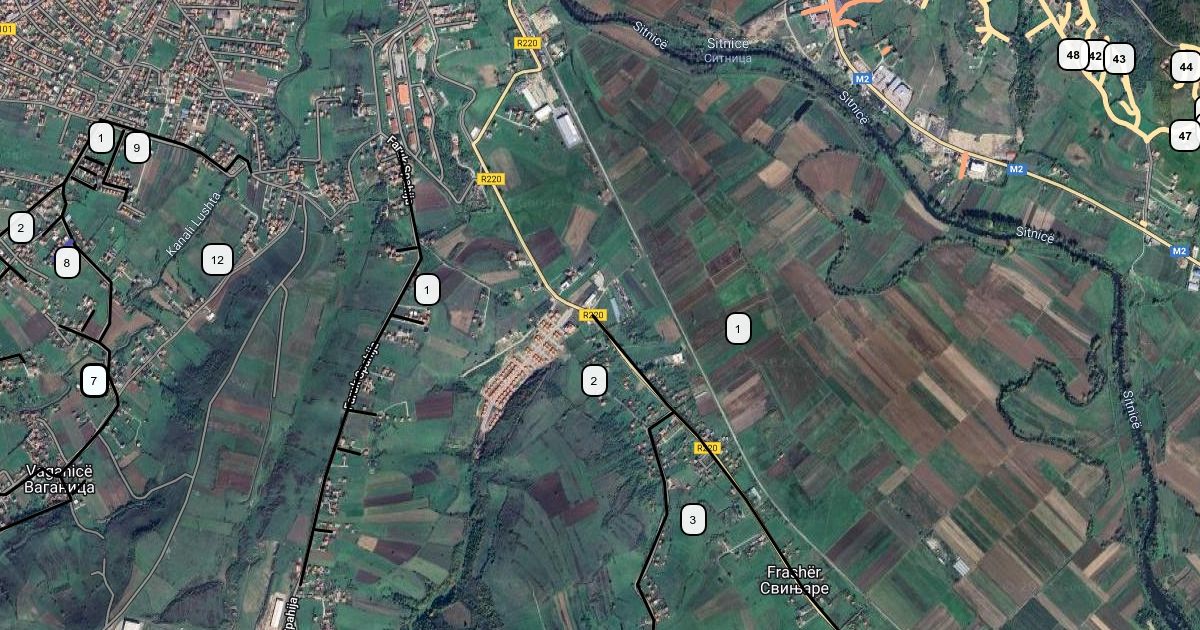
Task: Open marker number 3 near Frashër
Action: [692, 520]
